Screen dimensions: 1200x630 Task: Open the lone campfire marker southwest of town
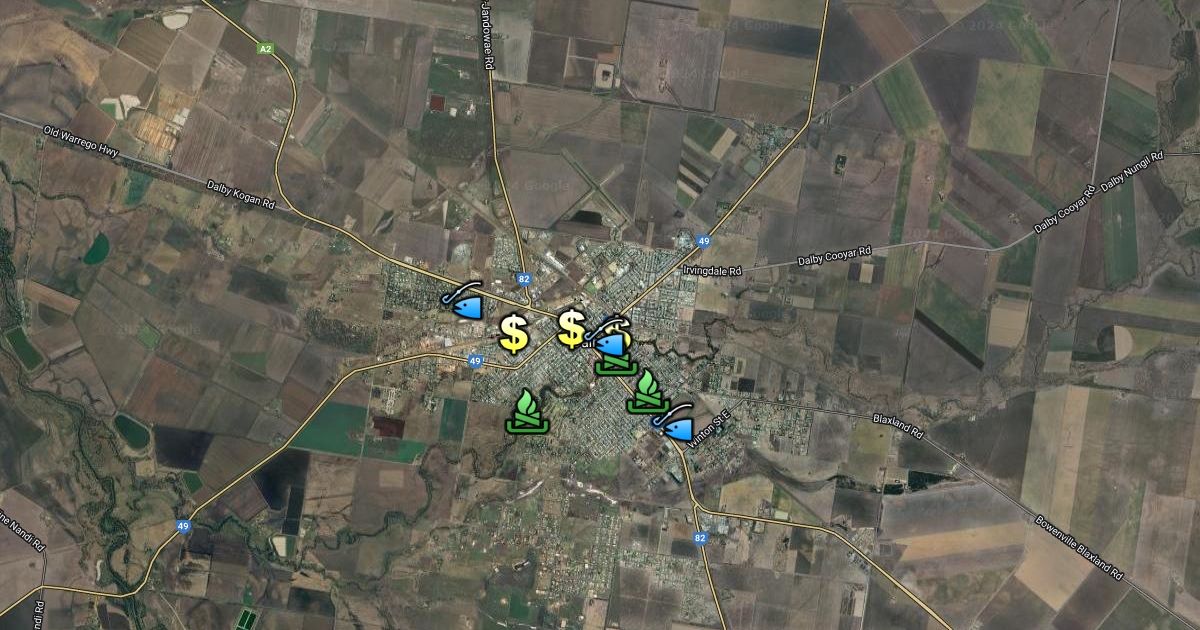527,411
